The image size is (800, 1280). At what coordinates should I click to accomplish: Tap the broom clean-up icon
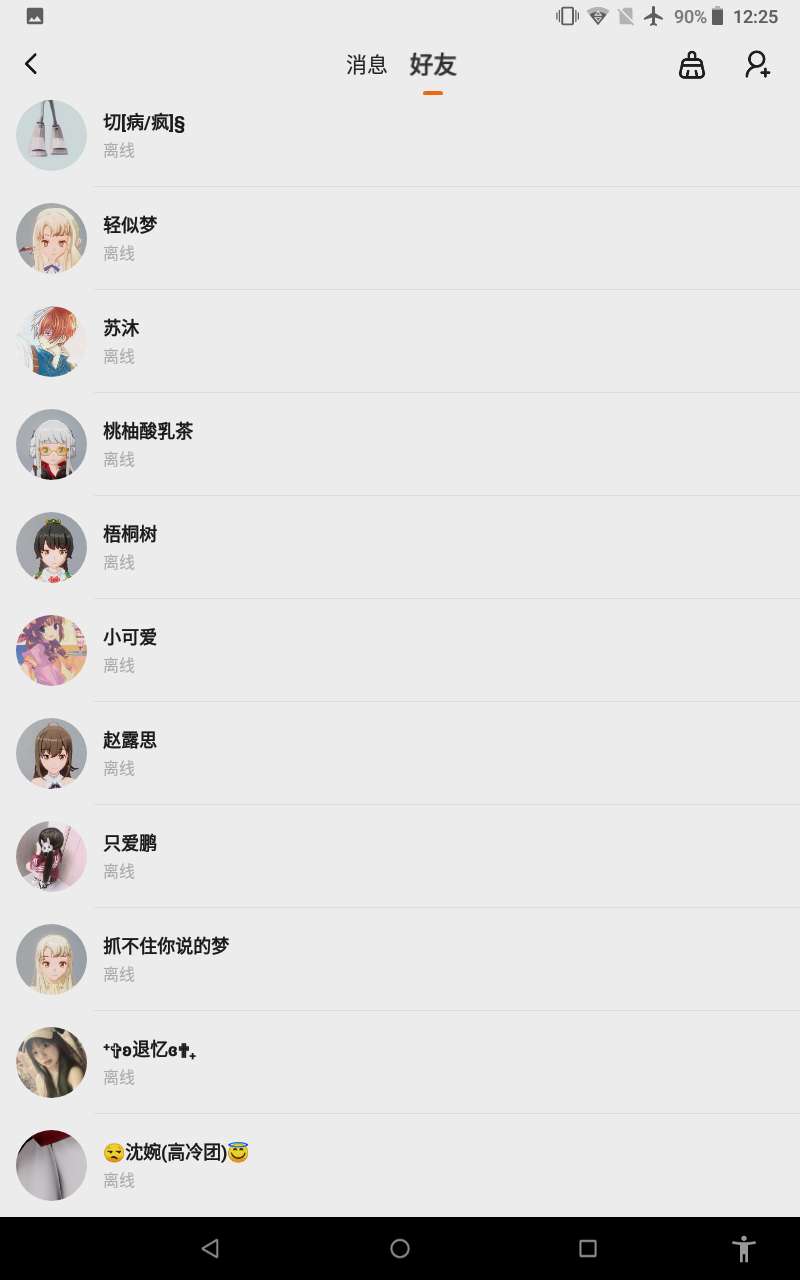point(692,66)
